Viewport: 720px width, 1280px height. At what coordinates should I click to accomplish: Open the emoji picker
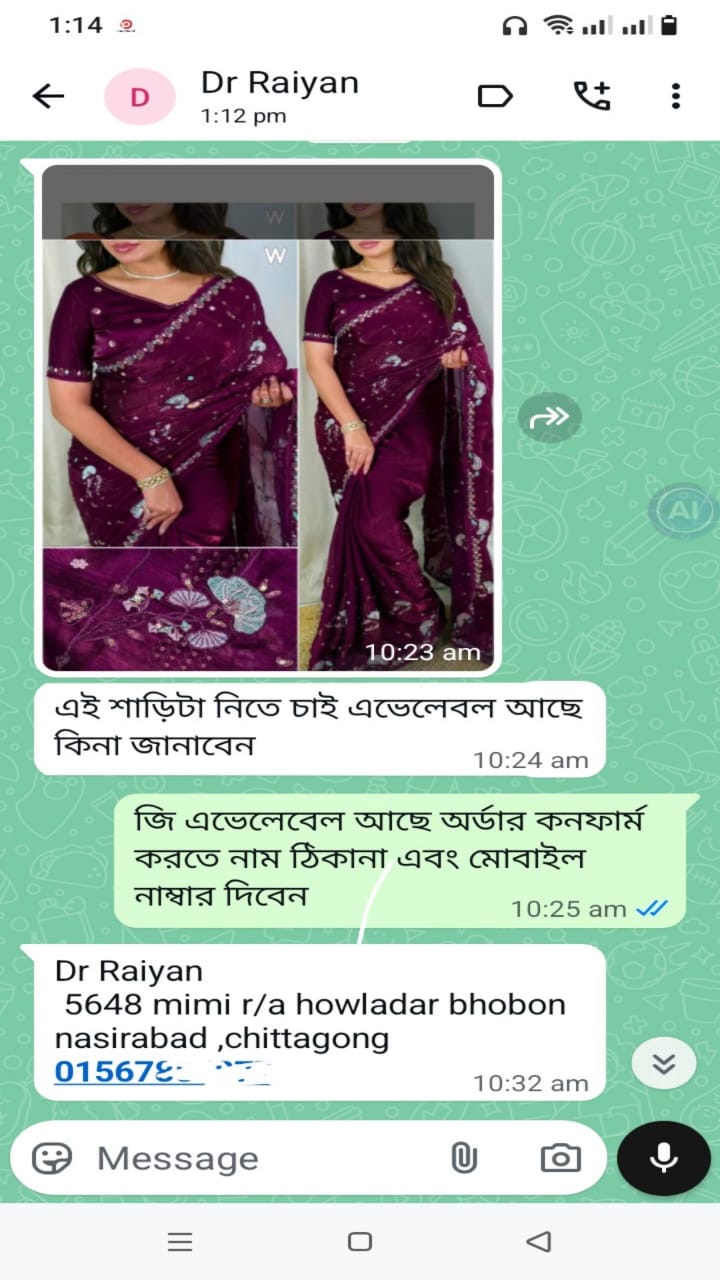click(x=52, y=1158)
